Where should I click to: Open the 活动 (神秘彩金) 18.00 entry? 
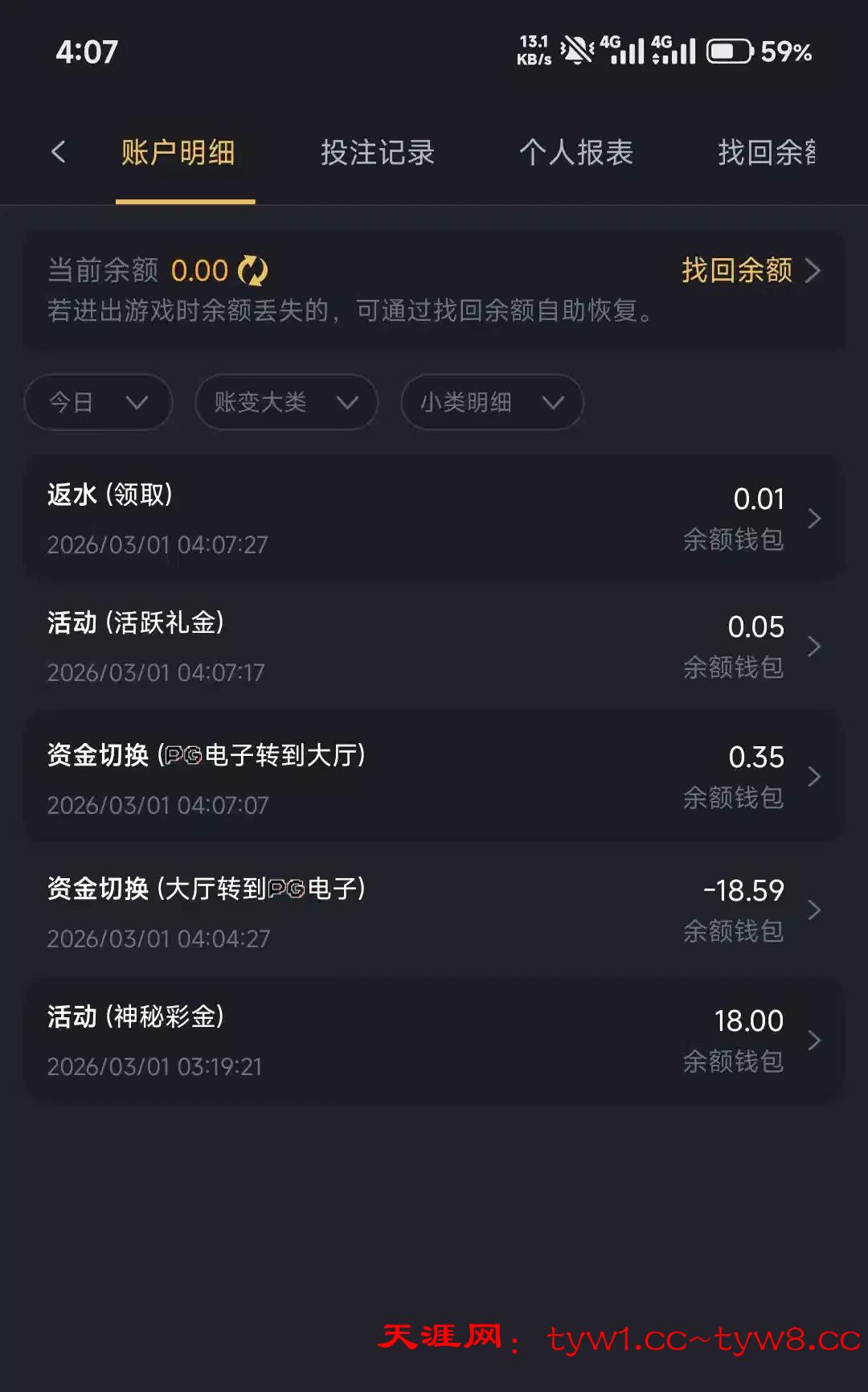click(x=434, y=1041)
